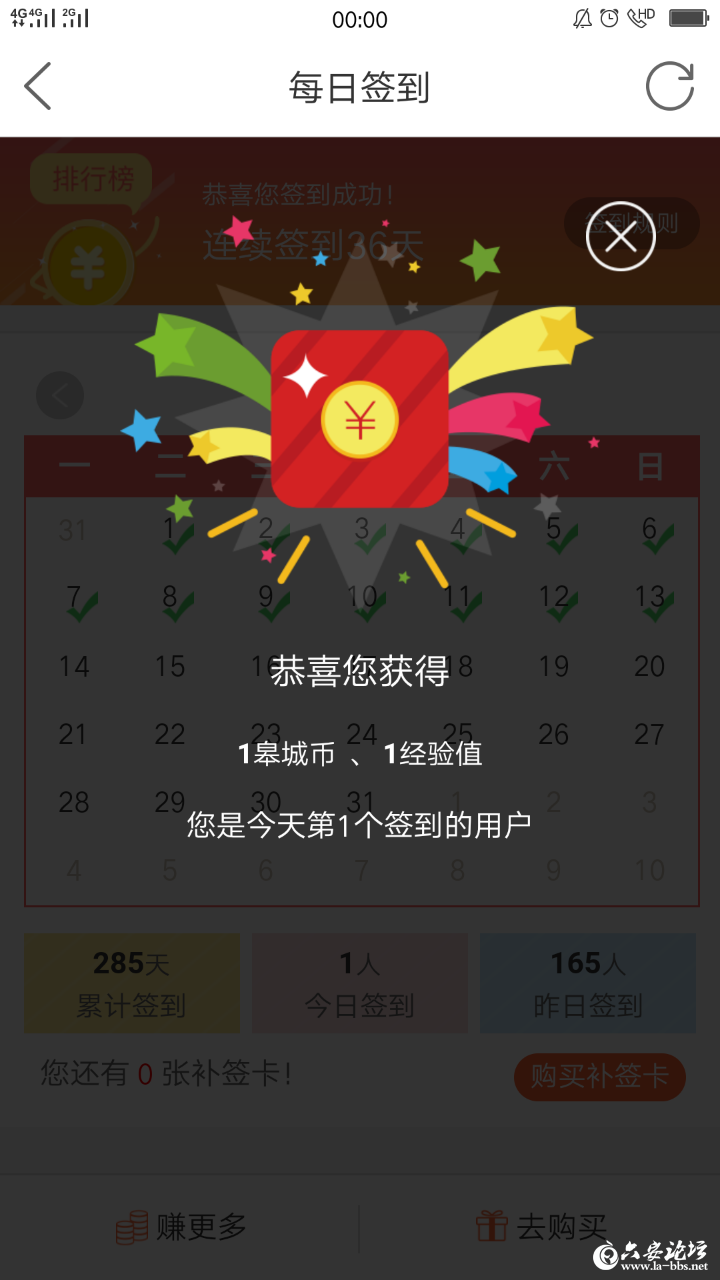Go back from 每日签到 page
This screenshot has height=1280, width=720.
[38, 87]
